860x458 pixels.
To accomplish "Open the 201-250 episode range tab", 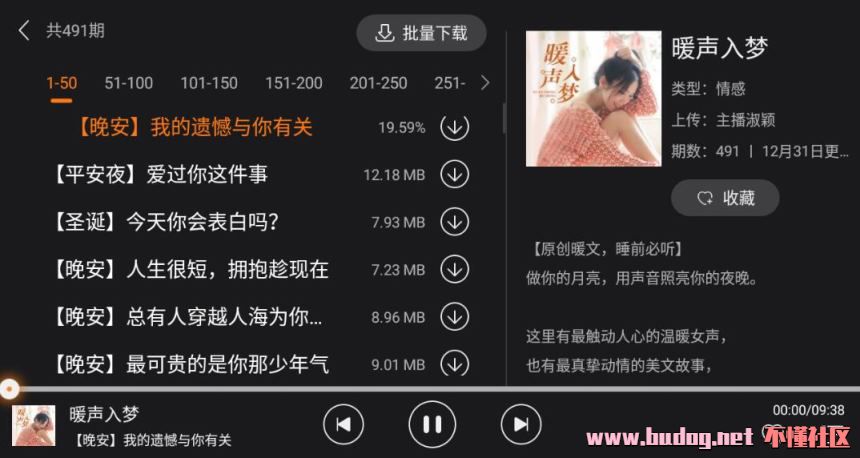I will [x=378, y=83].
